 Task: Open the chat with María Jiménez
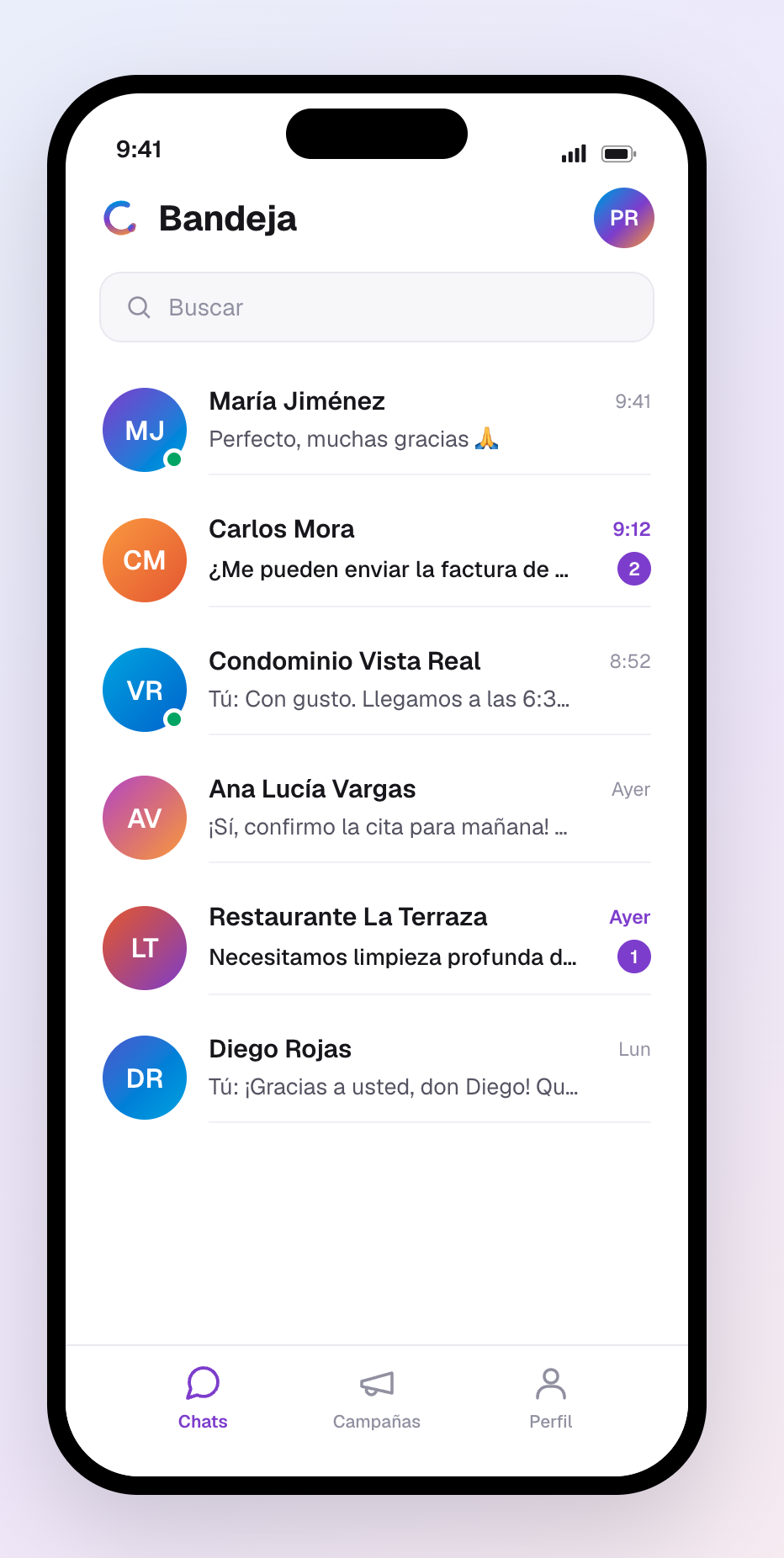pos(377,430)
